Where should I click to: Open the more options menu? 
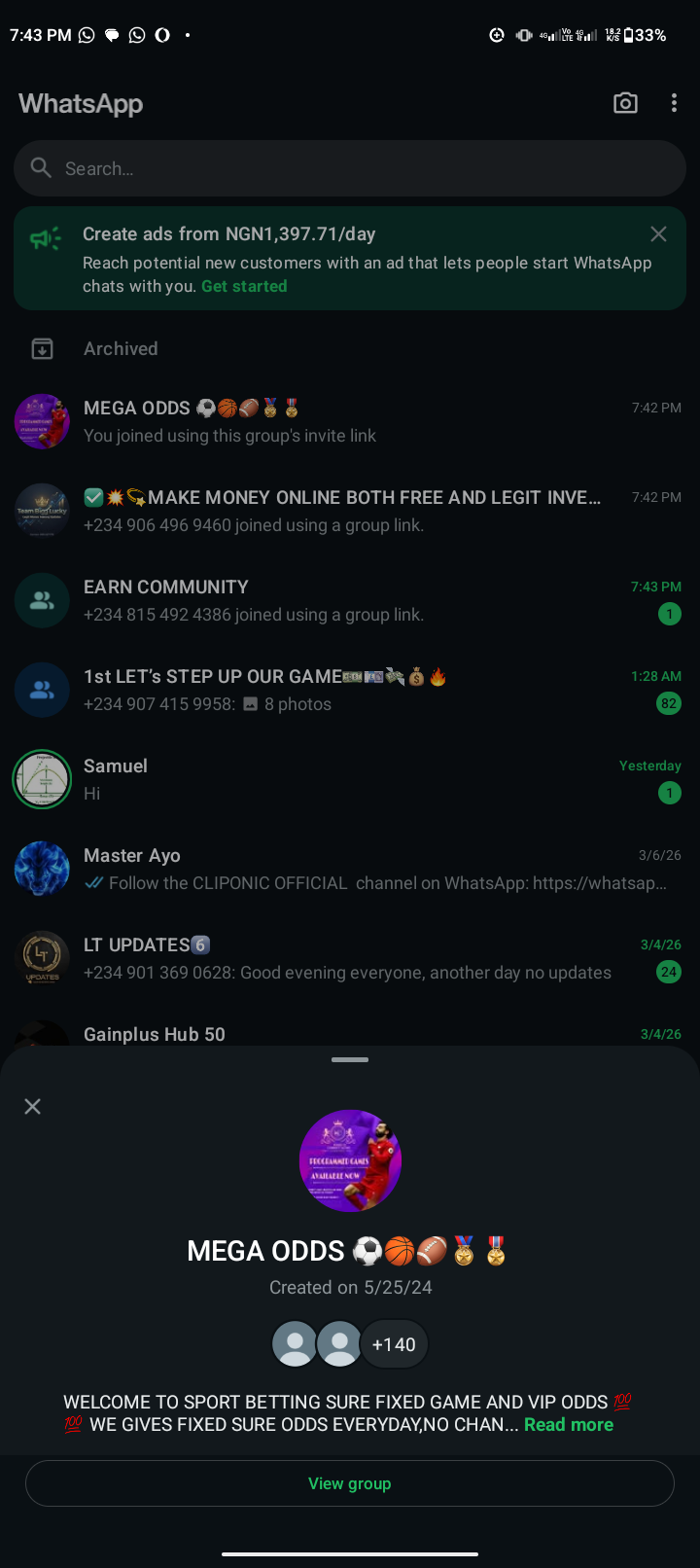click(x=674, y=103)
